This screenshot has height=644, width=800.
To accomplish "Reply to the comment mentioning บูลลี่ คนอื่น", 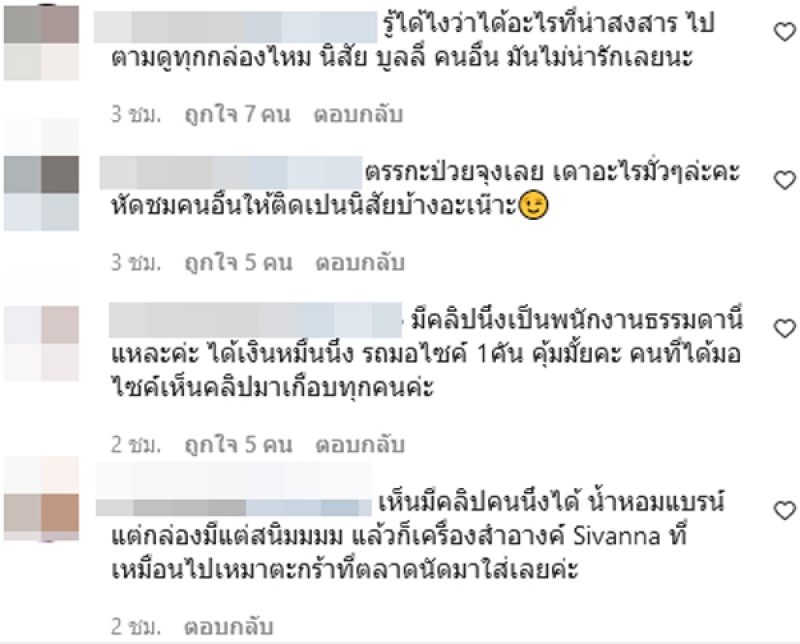I will point(359,114).
